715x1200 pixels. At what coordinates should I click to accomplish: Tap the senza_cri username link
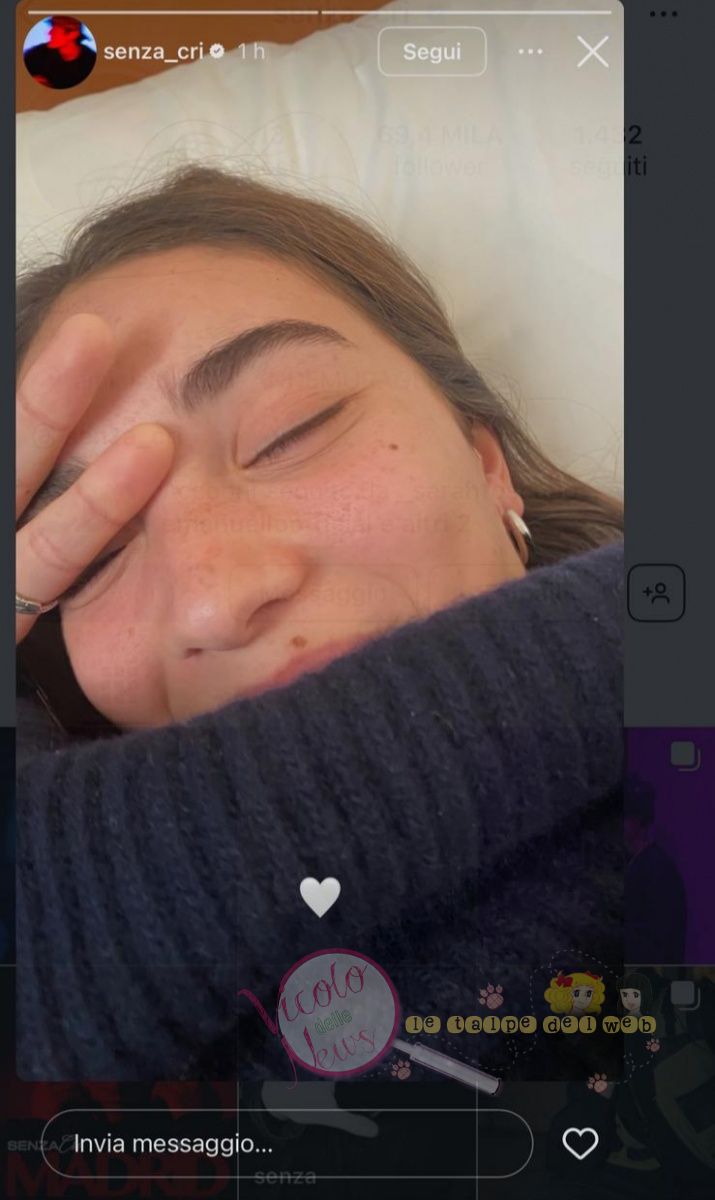[x=153, y=52]
